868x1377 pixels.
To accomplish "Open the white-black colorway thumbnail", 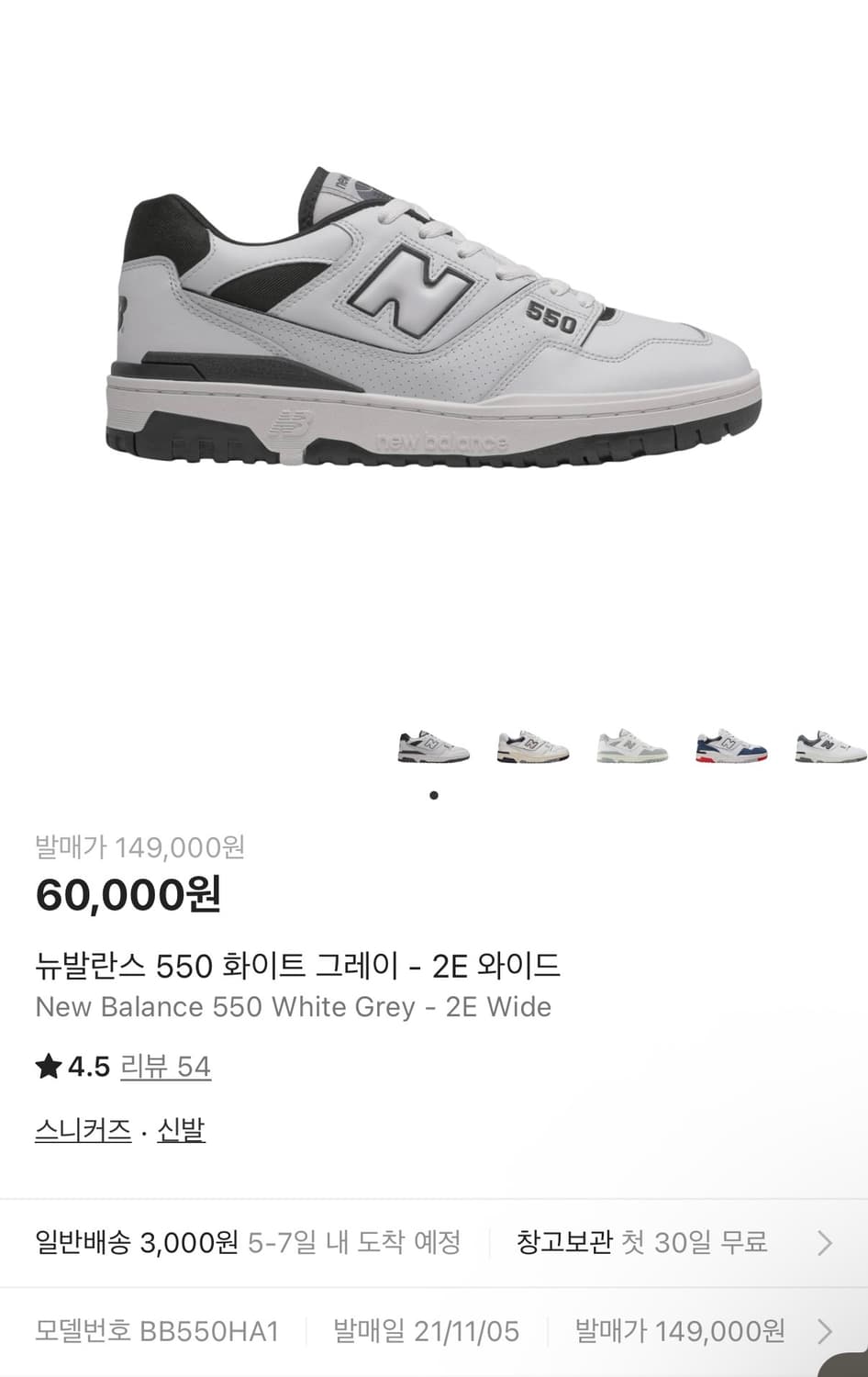I will [431, 744].
